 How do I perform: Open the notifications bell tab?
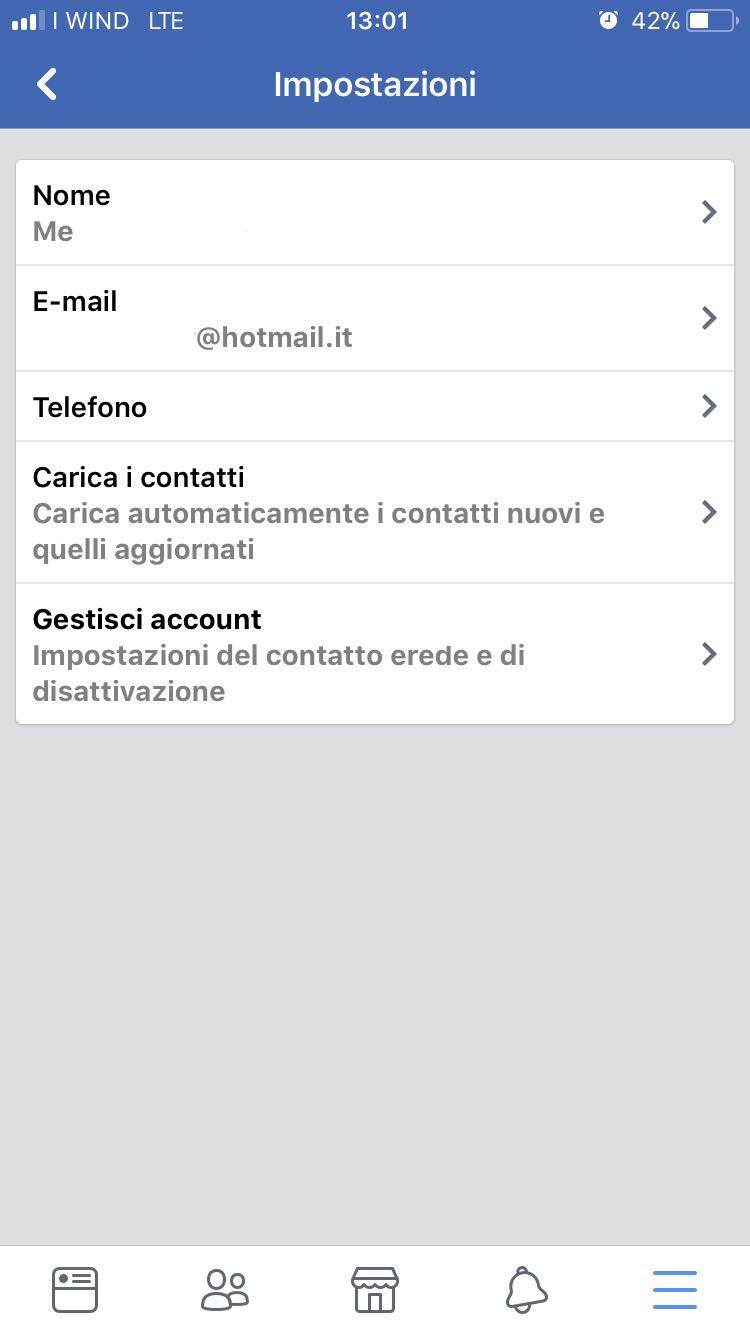pos(526,1289)
